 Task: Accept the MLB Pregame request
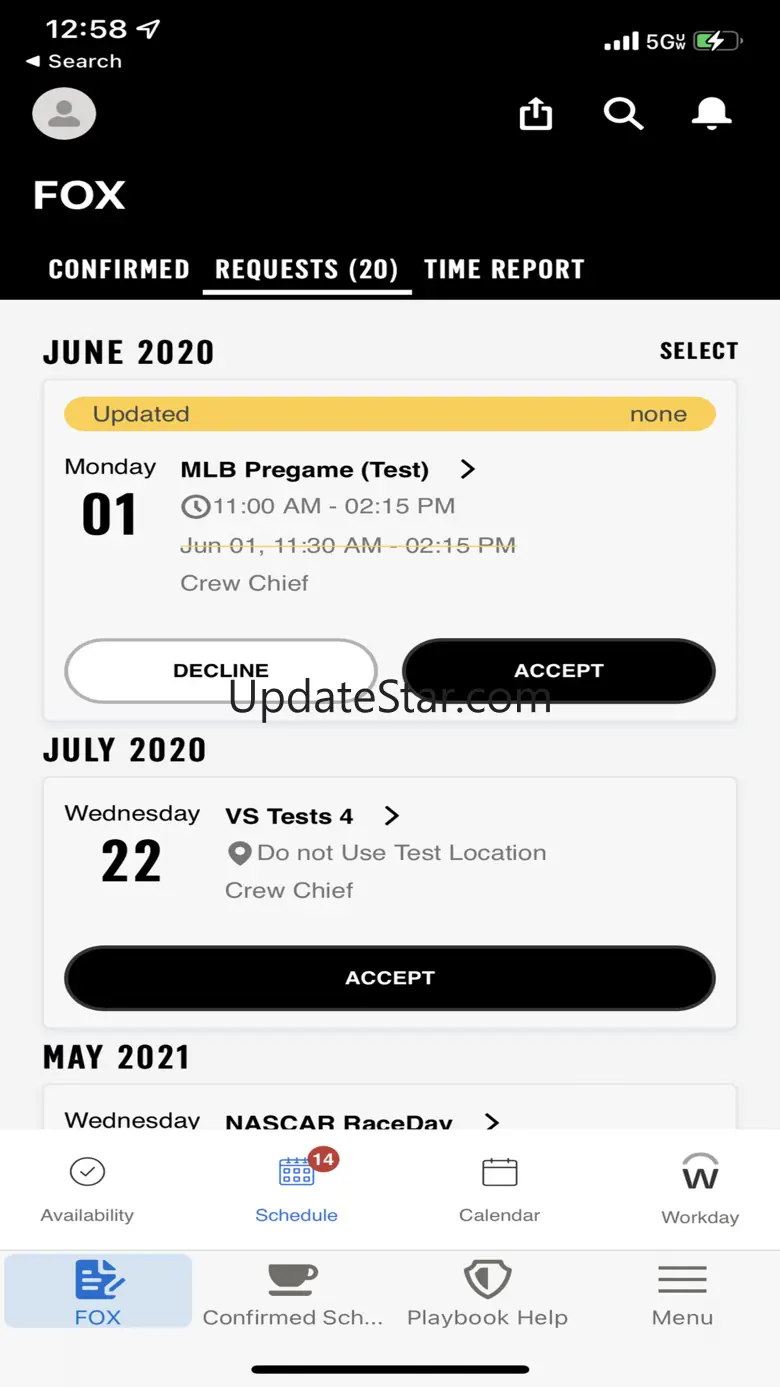pyautogui.click(x=558, y=670)
